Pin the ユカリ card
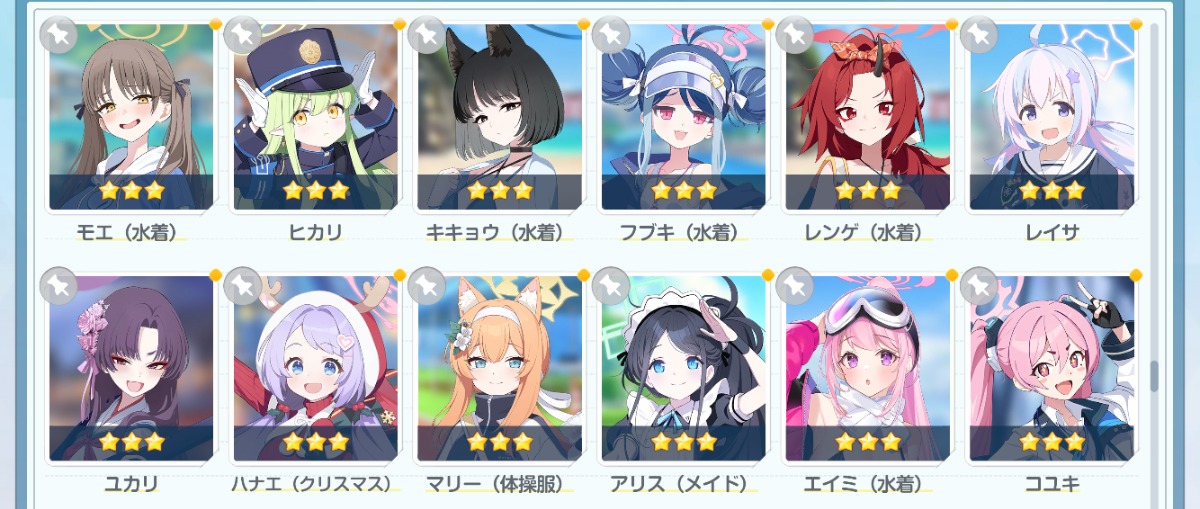 point(58,286)
